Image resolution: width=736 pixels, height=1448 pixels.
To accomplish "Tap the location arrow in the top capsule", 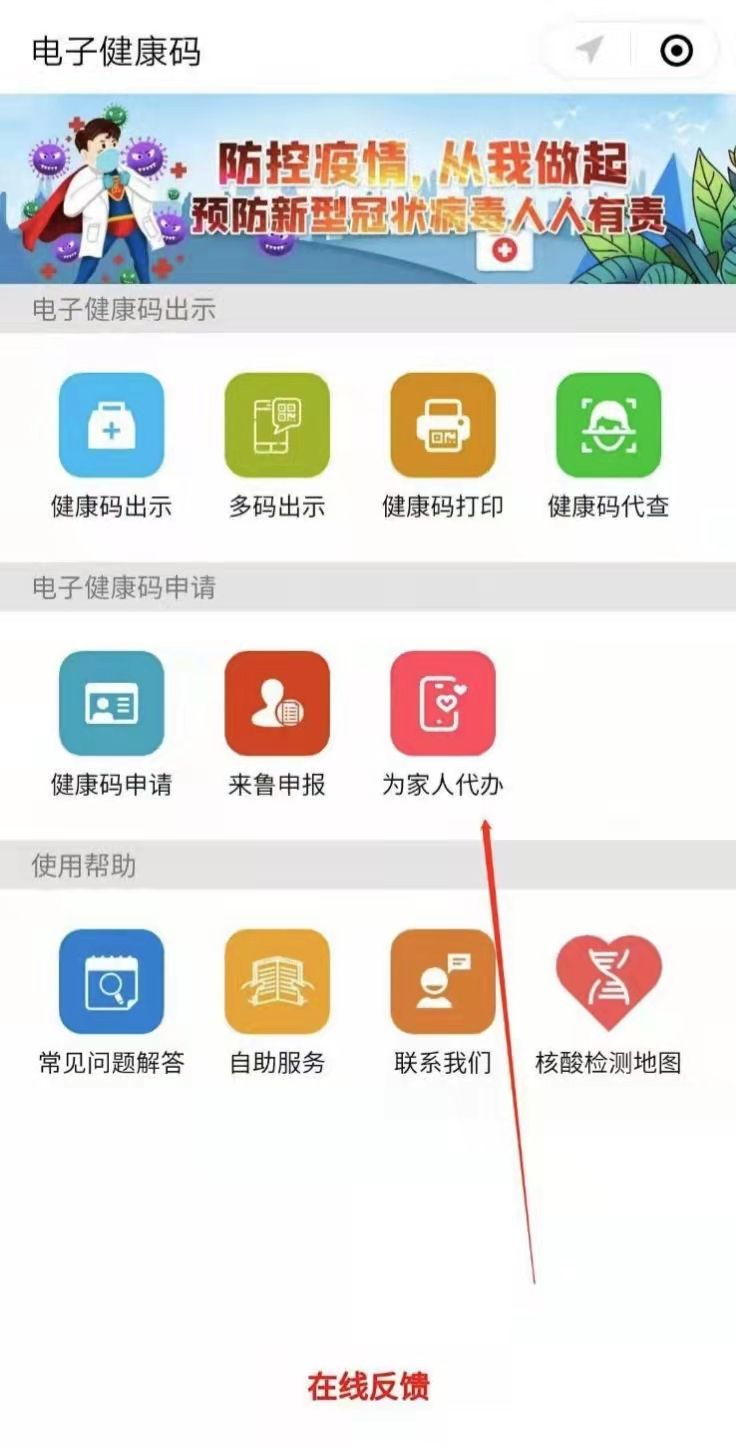I will pos(591,49).
